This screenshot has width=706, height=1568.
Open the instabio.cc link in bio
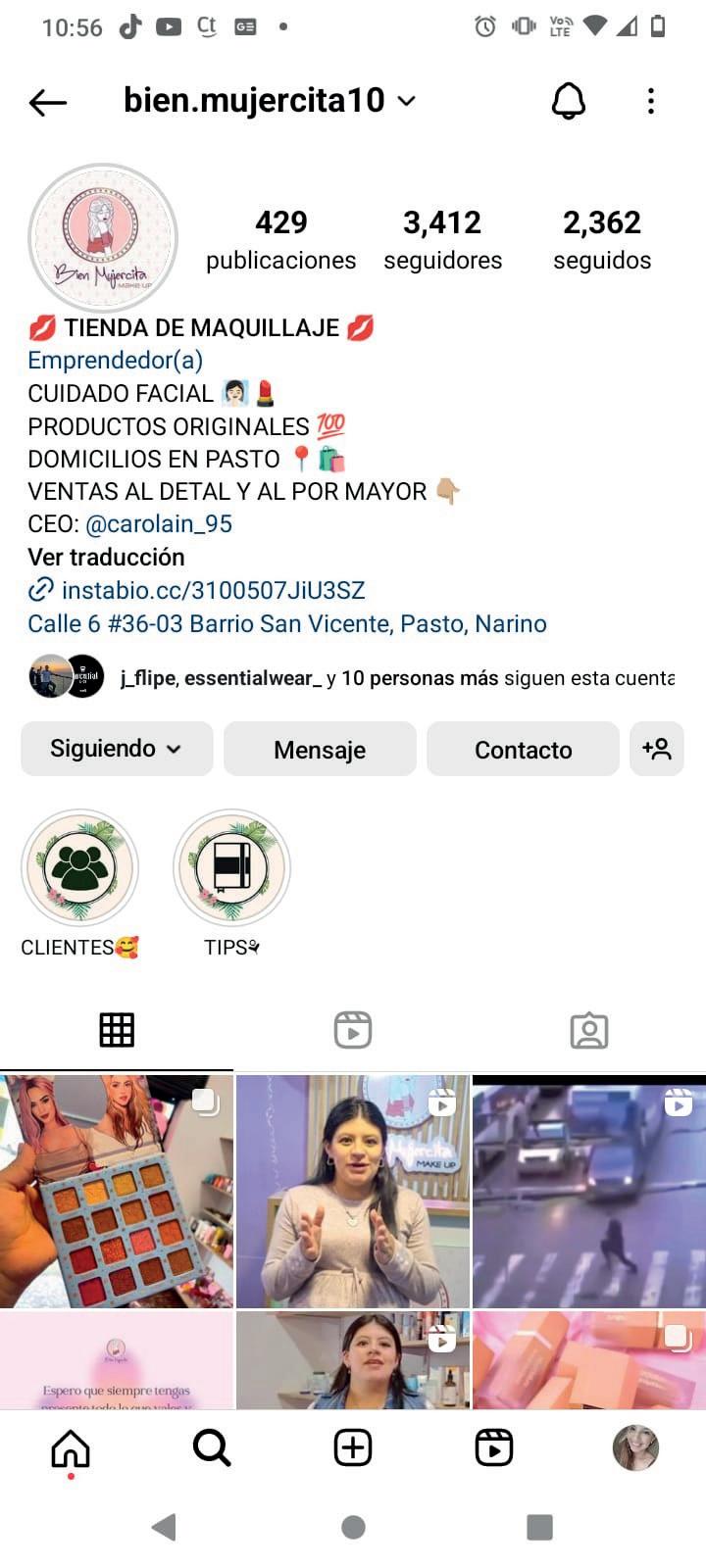213,590
